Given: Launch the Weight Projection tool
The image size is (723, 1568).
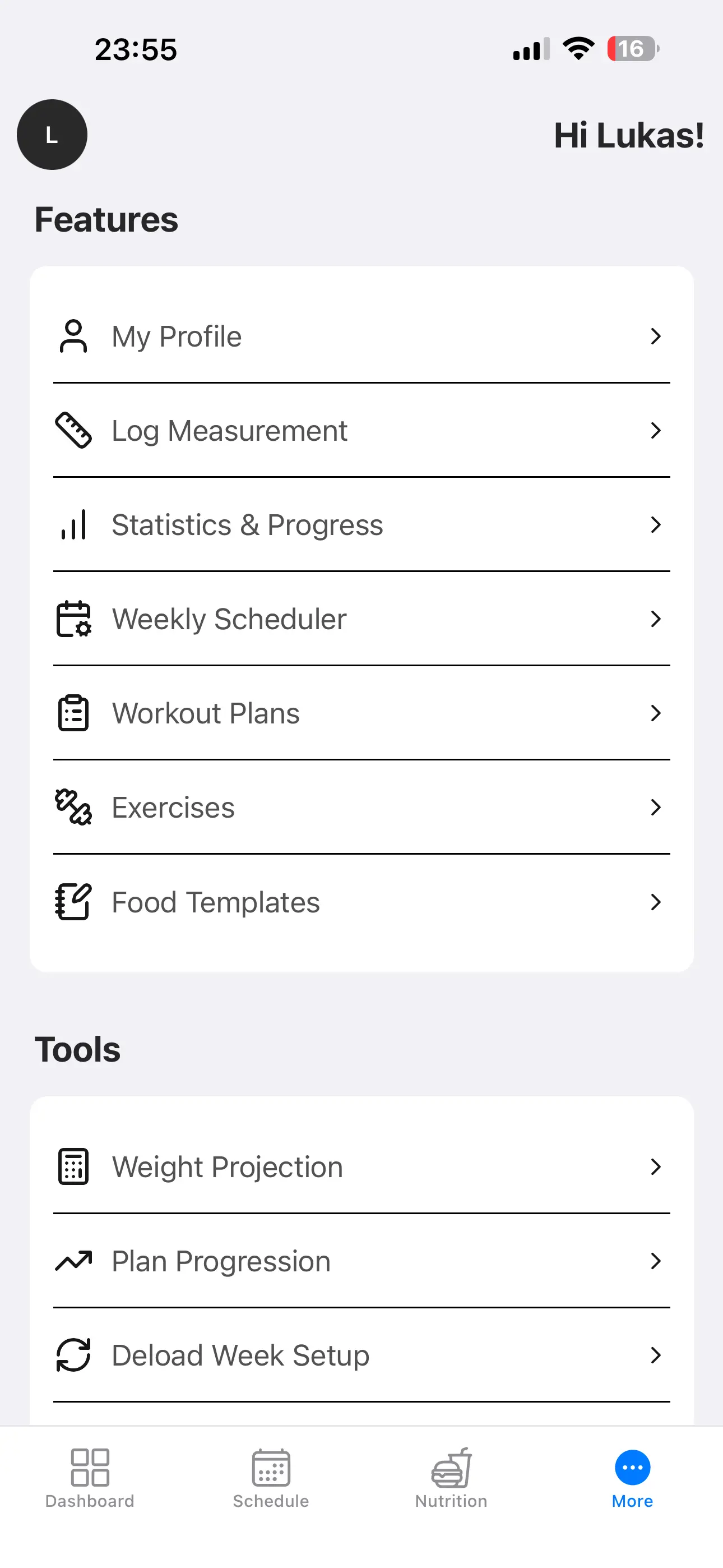Looking at the screenshot, I should pyautogui.click(x=360, y=1167).
